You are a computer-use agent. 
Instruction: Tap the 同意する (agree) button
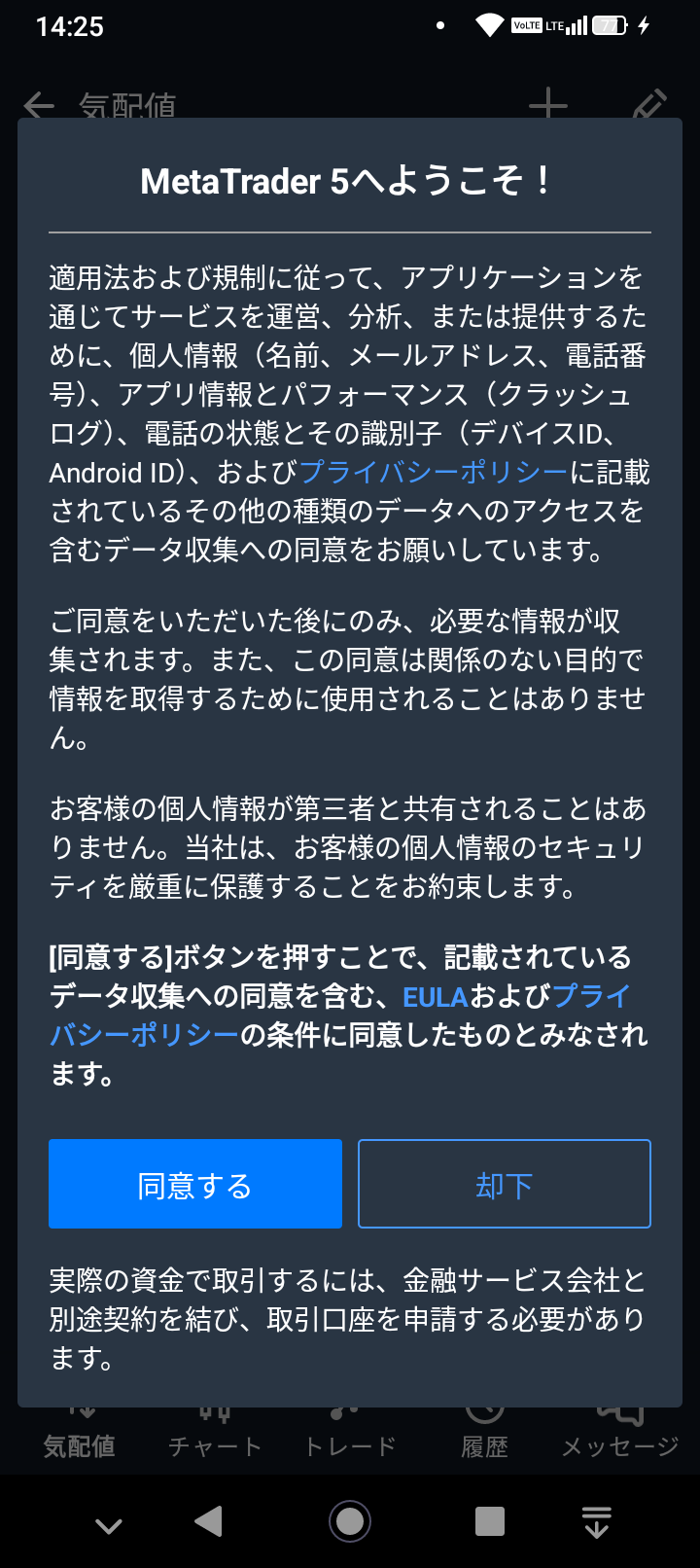[195, 1184]
